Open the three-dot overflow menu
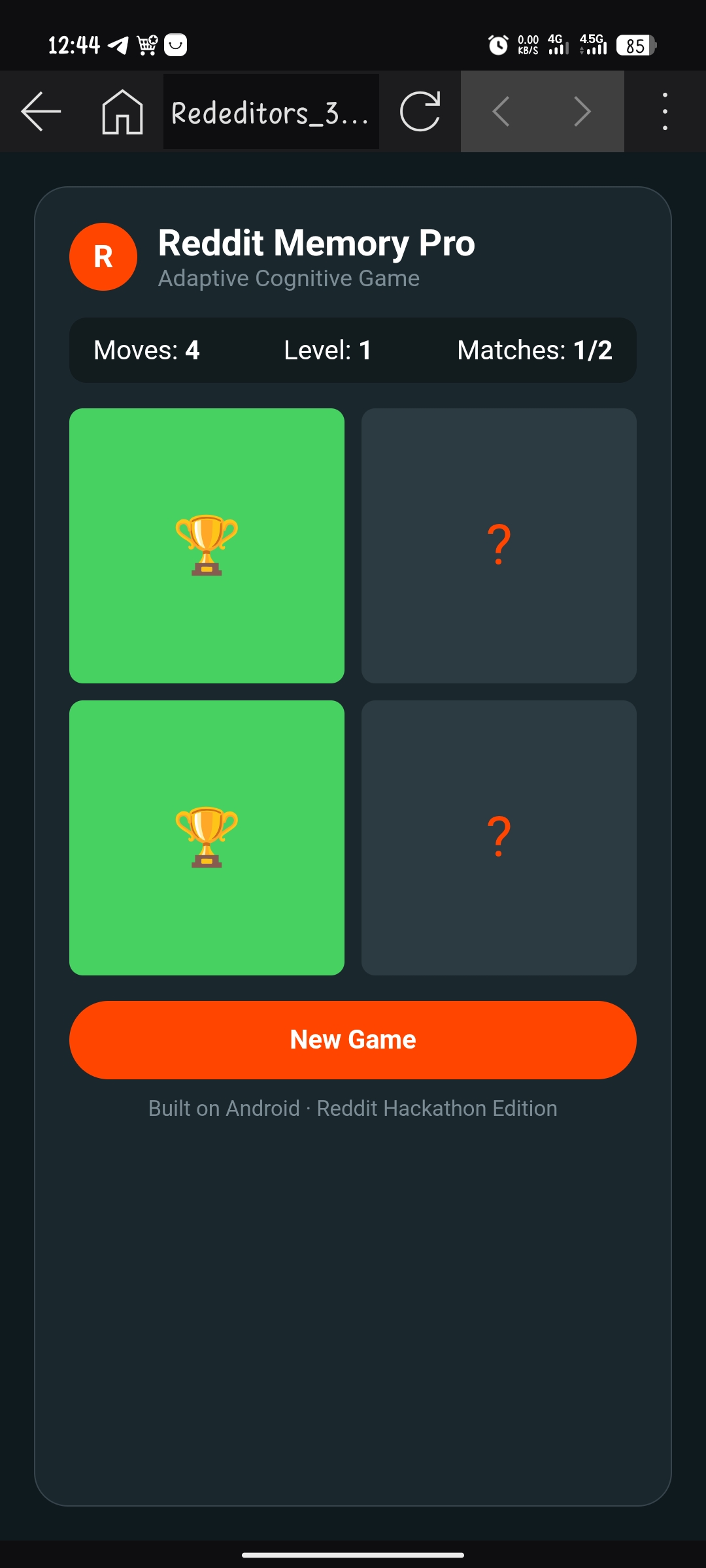The width and height of the screenshot is (706, 1568). [x=665, y=112]
